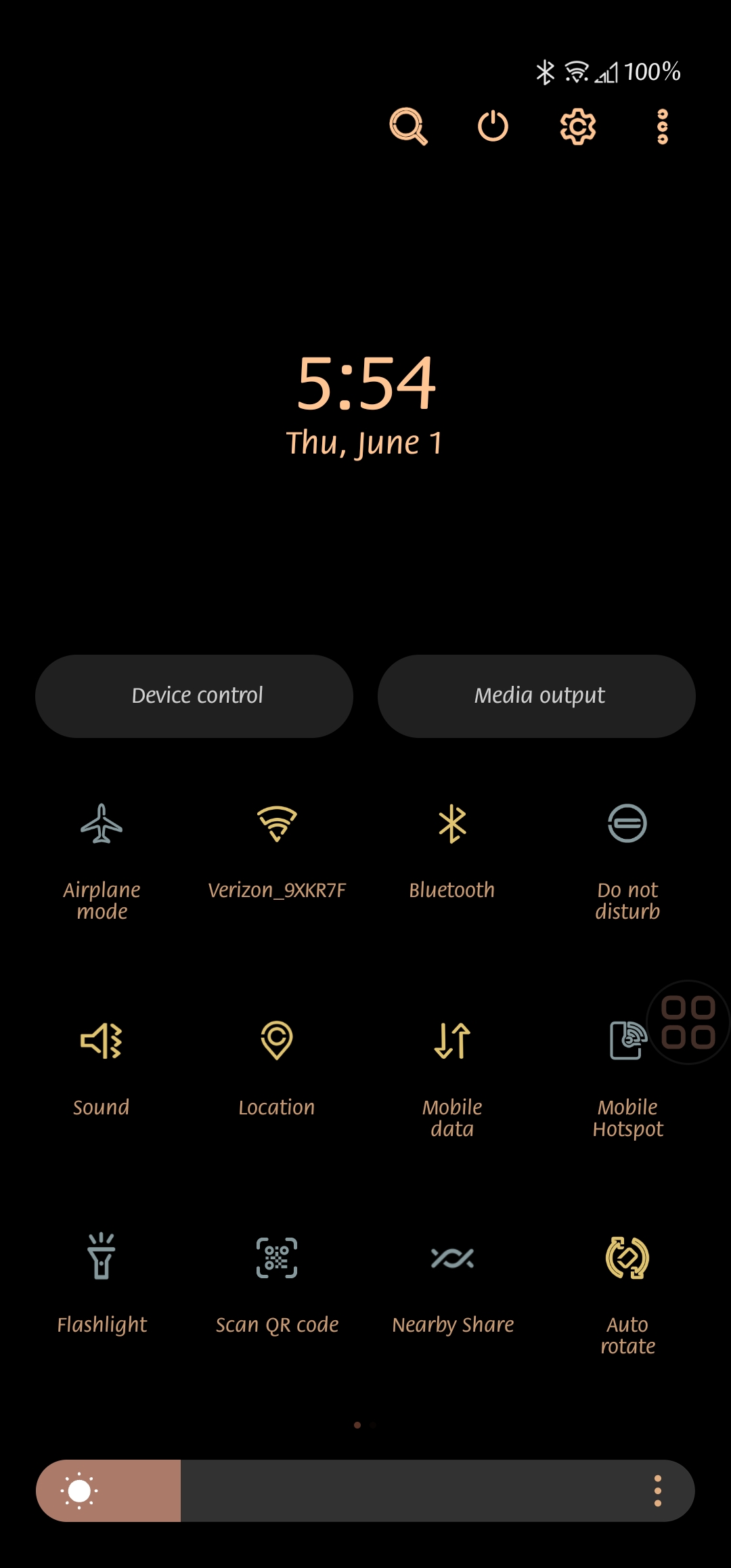731x1568 pixels.
Task: Open the settings gear
Action: pyautogui.click(x=578, y=127)
